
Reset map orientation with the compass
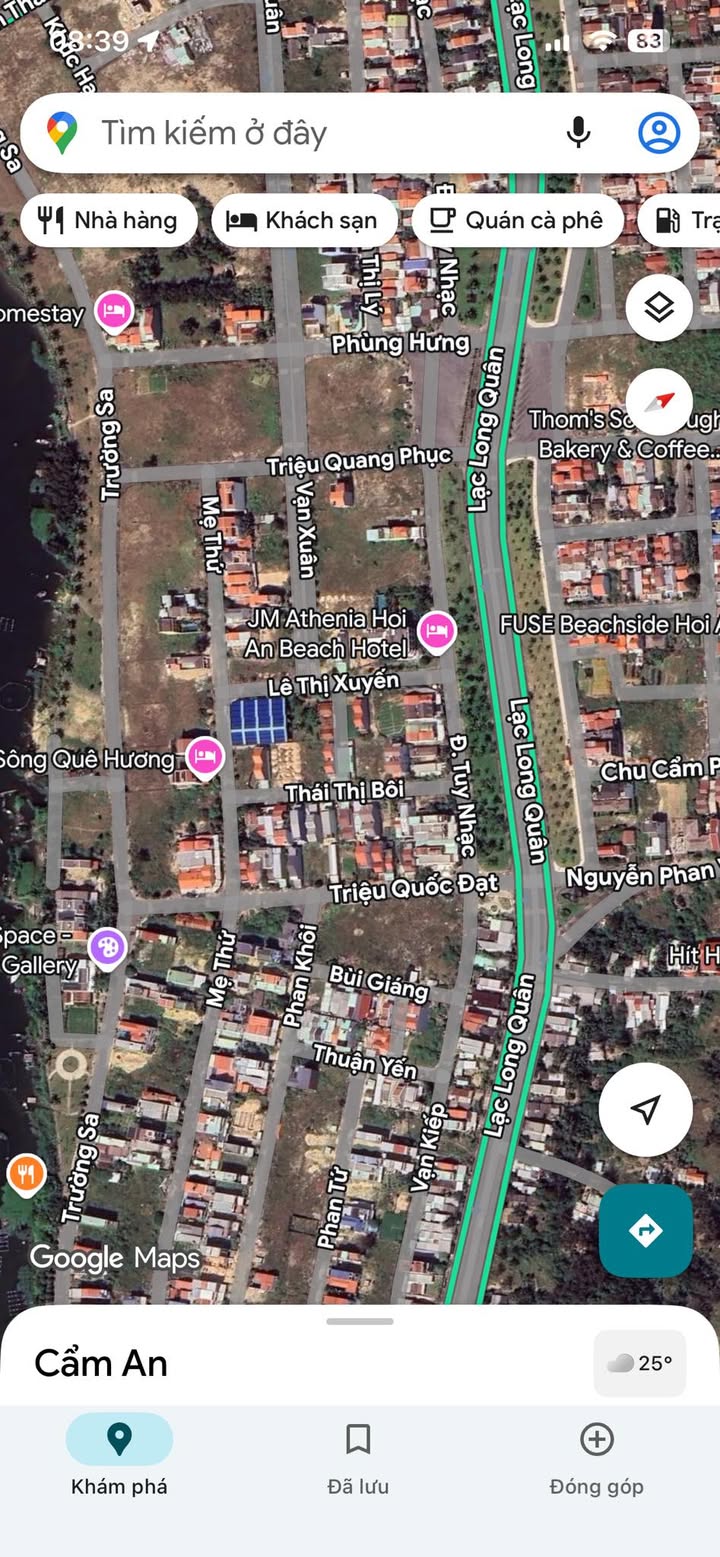coord(659,402)
